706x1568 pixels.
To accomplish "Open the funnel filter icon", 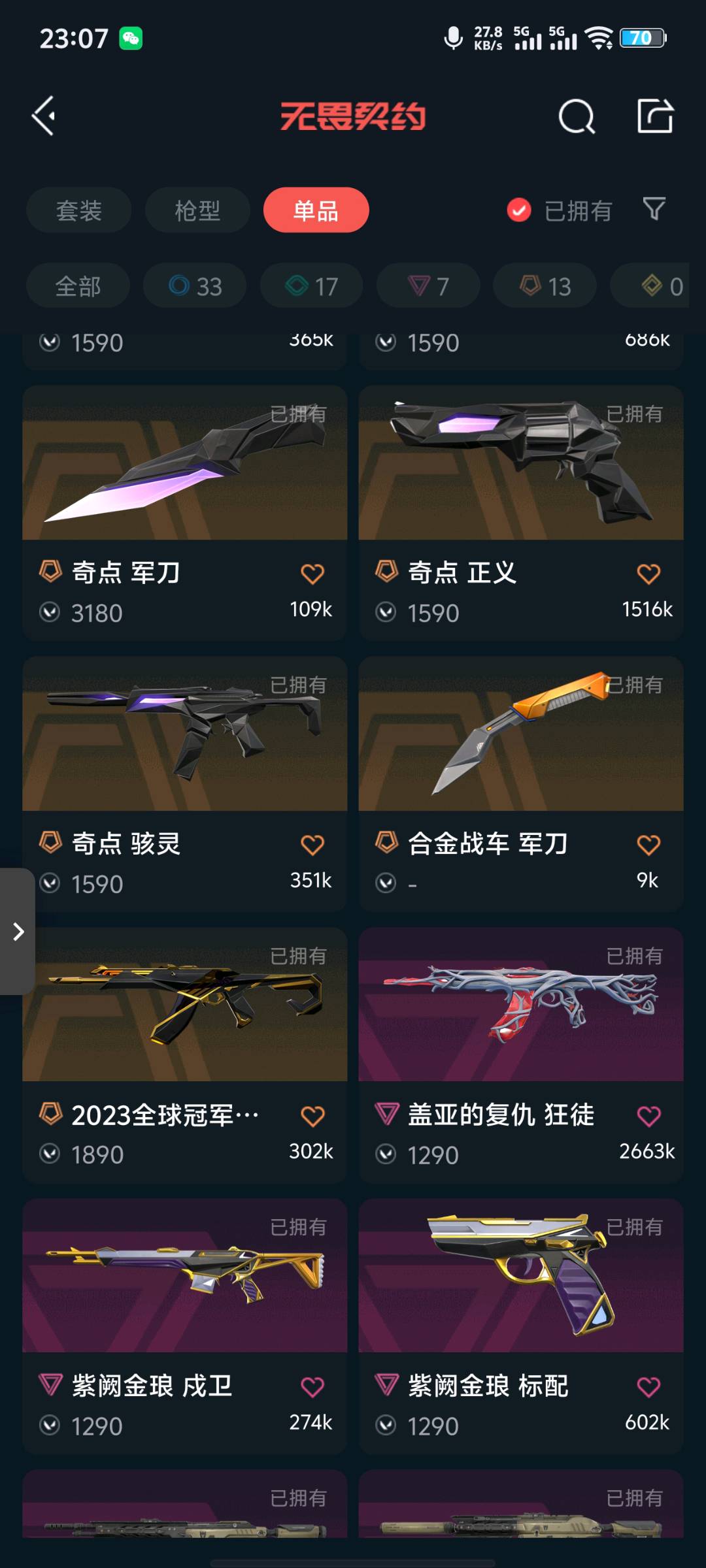I will tap(654, 210).
